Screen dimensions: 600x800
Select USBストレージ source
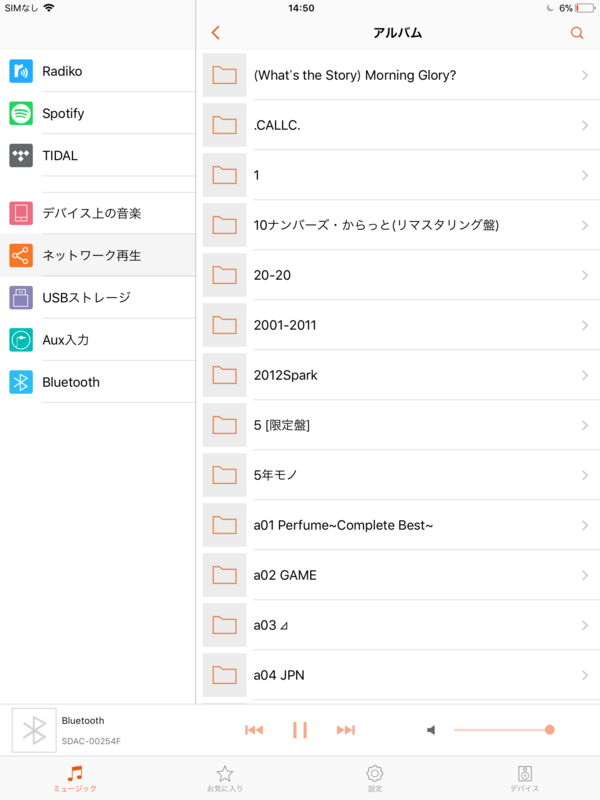(x=97, y=297)
